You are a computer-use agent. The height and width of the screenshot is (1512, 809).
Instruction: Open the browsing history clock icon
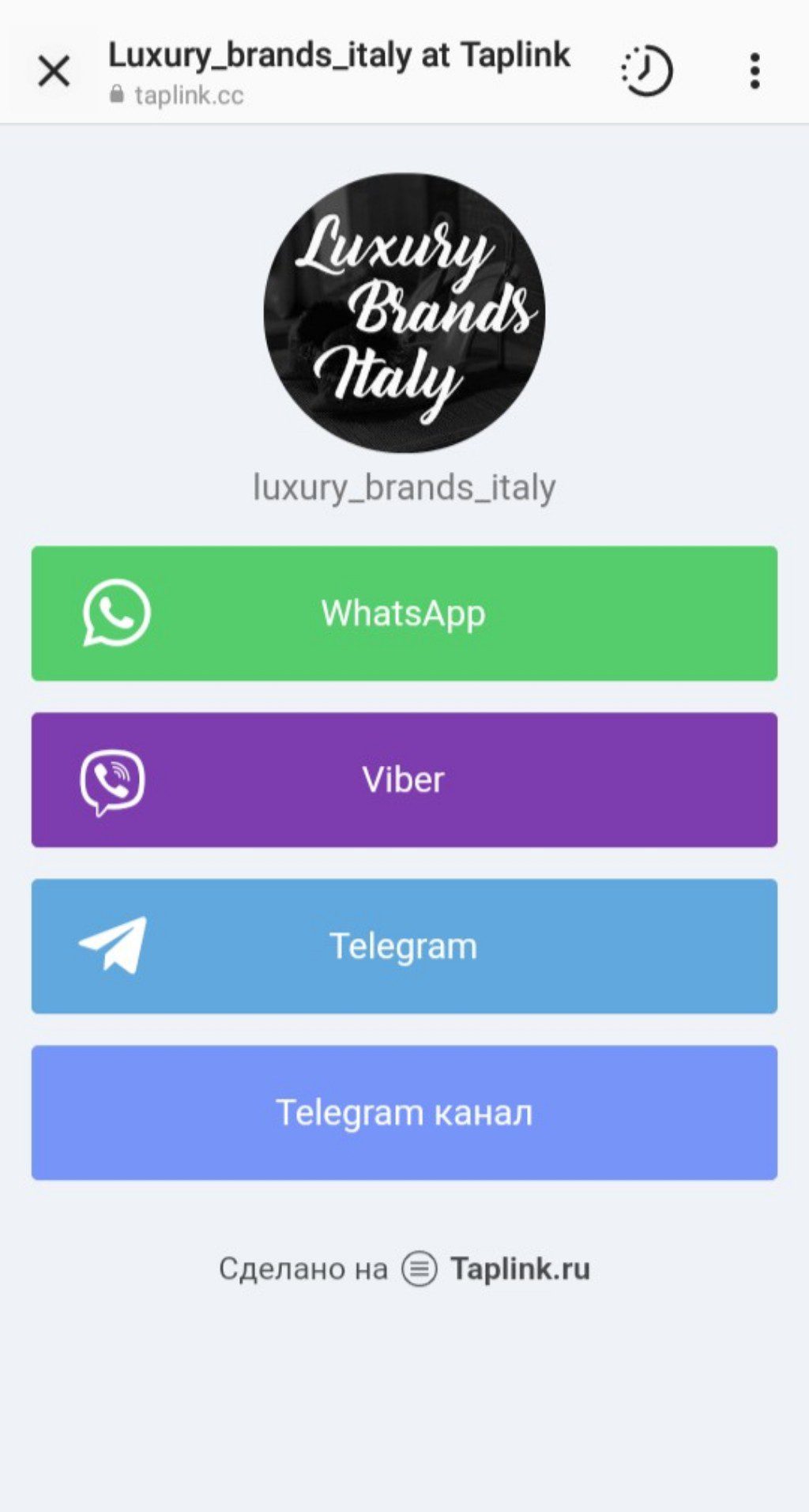click(x=646, y=72)
